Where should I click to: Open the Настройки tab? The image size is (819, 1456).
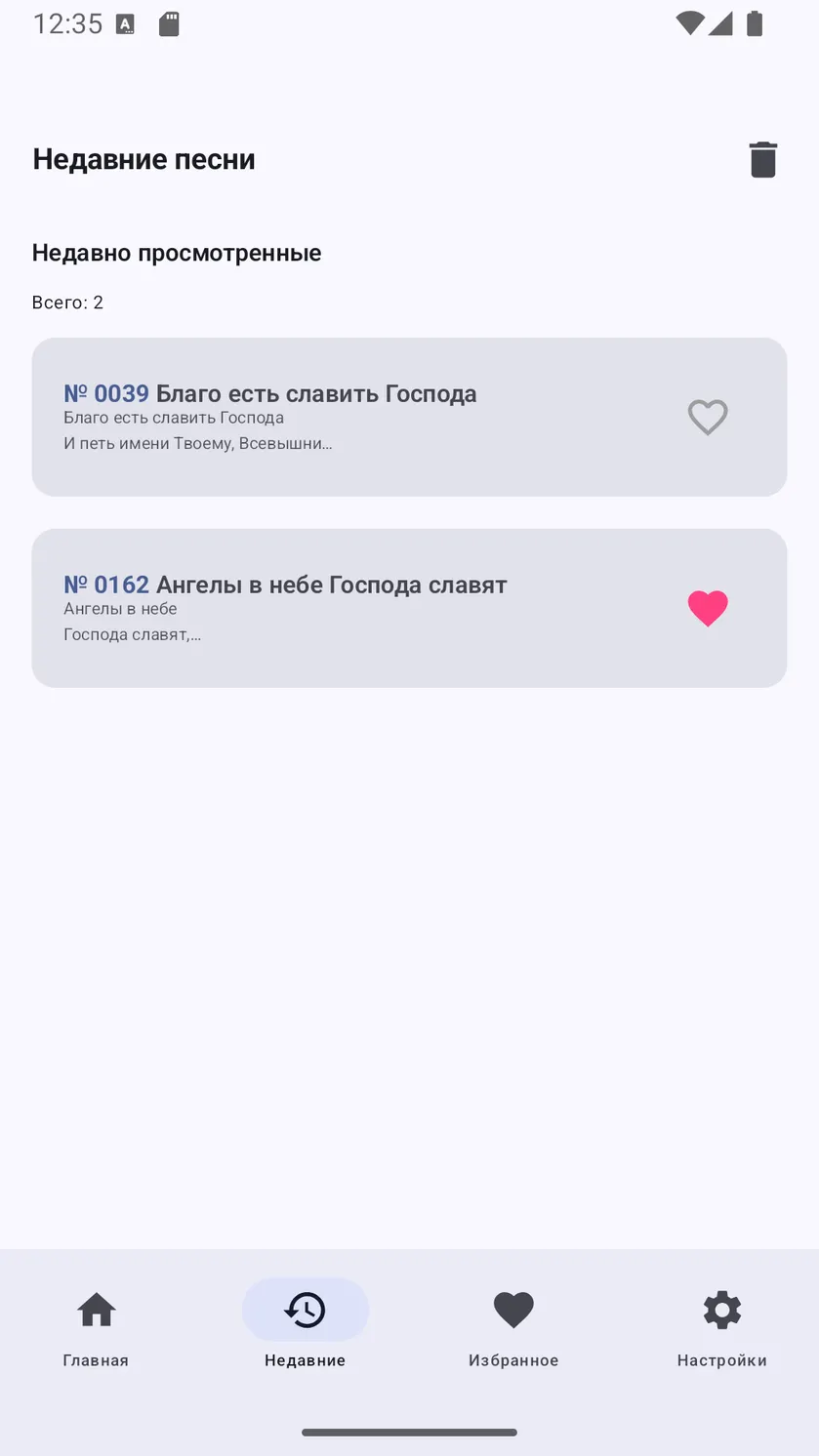(x=722, y=1327)
